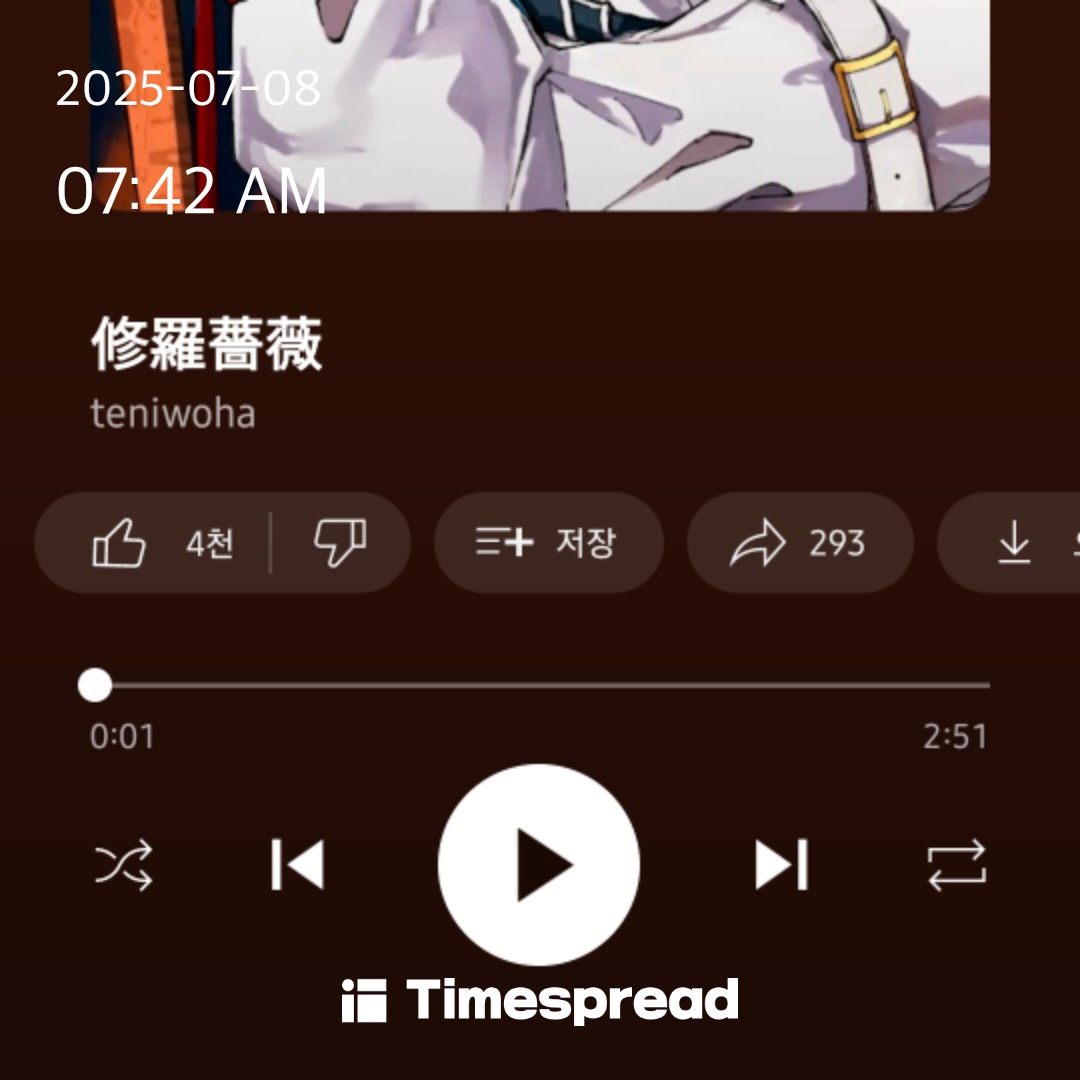1080x1080 pixels.
Task: Share the track showing 293 shares
Action: point(798,544)
